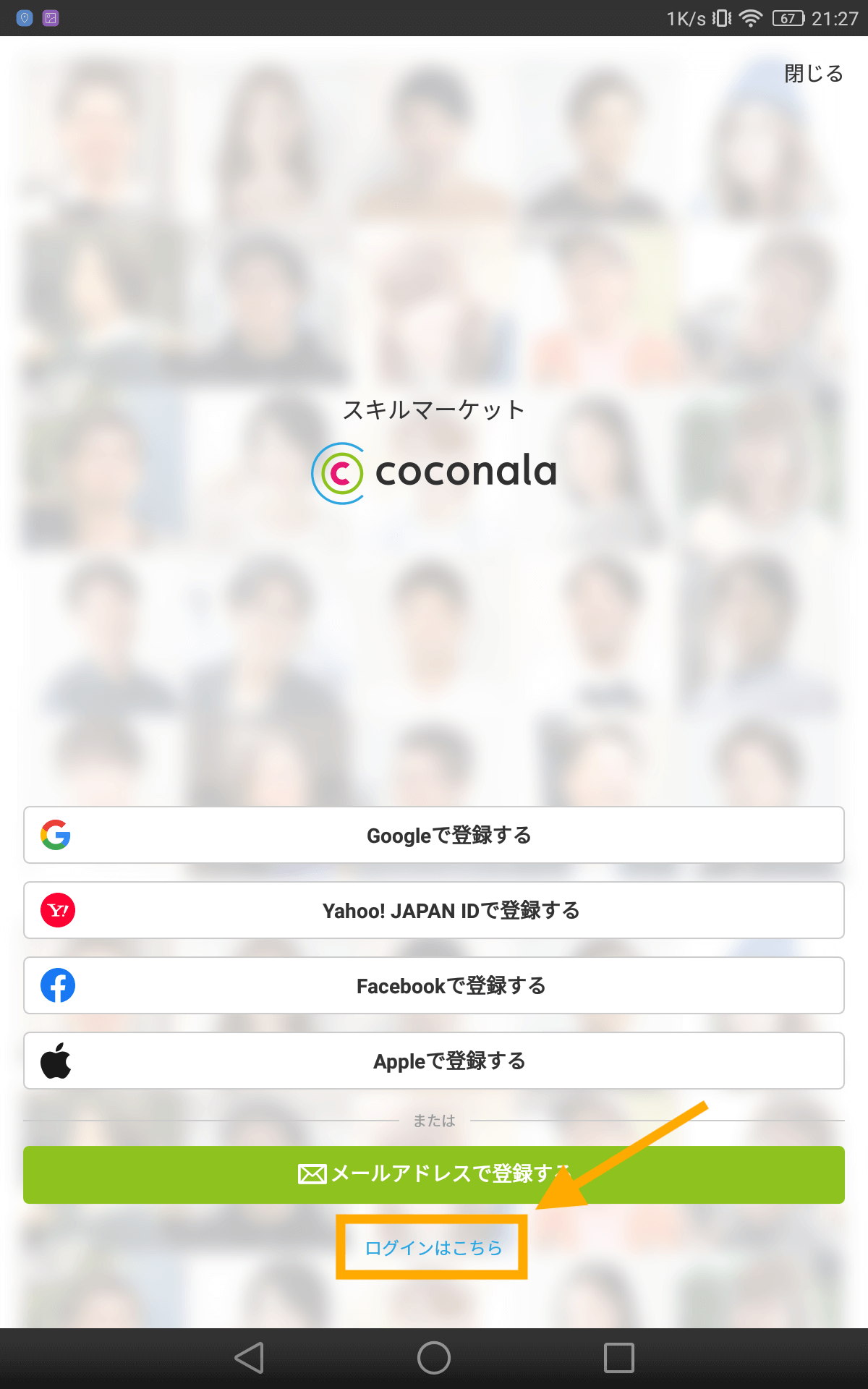868x1389 pixels.
Task: Register with Google account
Action: 434,835
